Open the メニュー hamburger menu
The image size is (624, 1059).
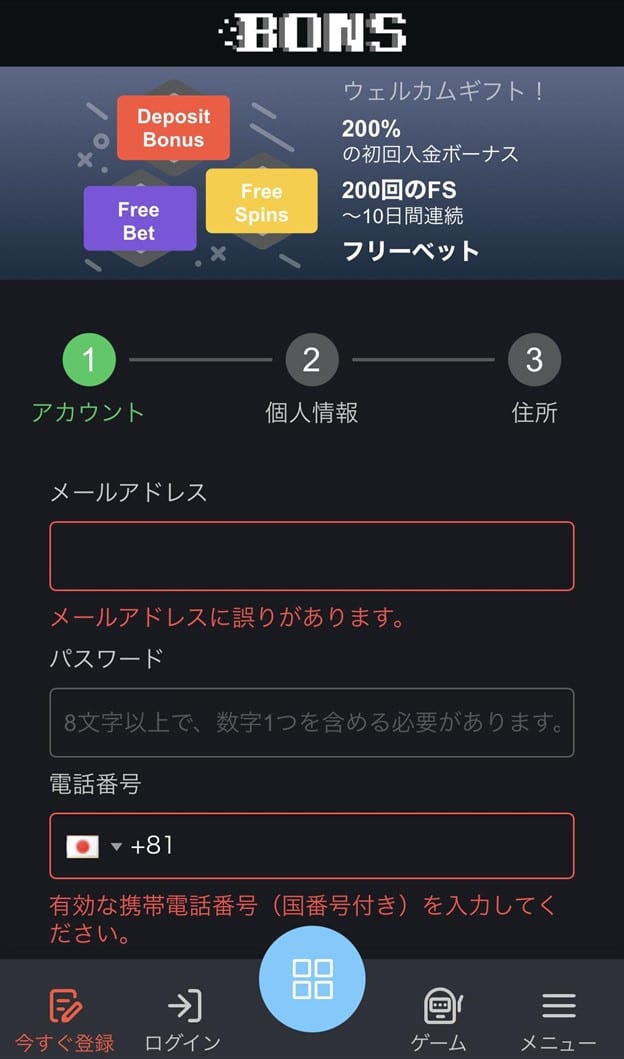pos(558,1020)
